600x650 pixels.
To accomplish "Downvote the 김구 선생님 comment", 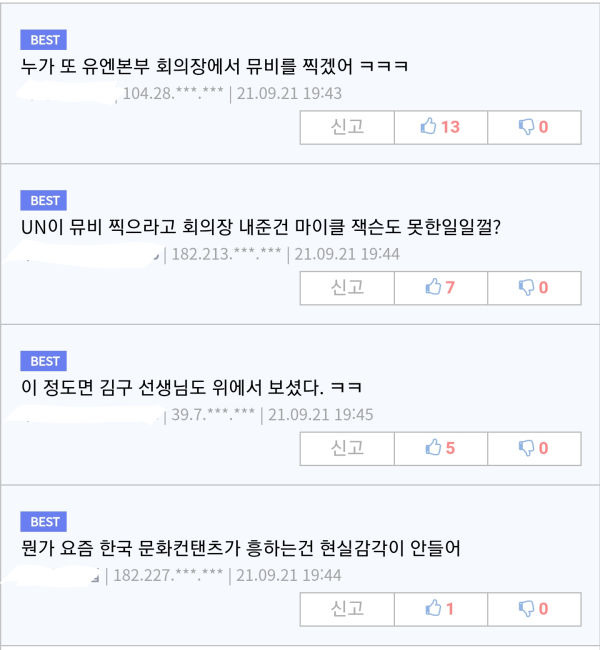I will tap(534, 448).
